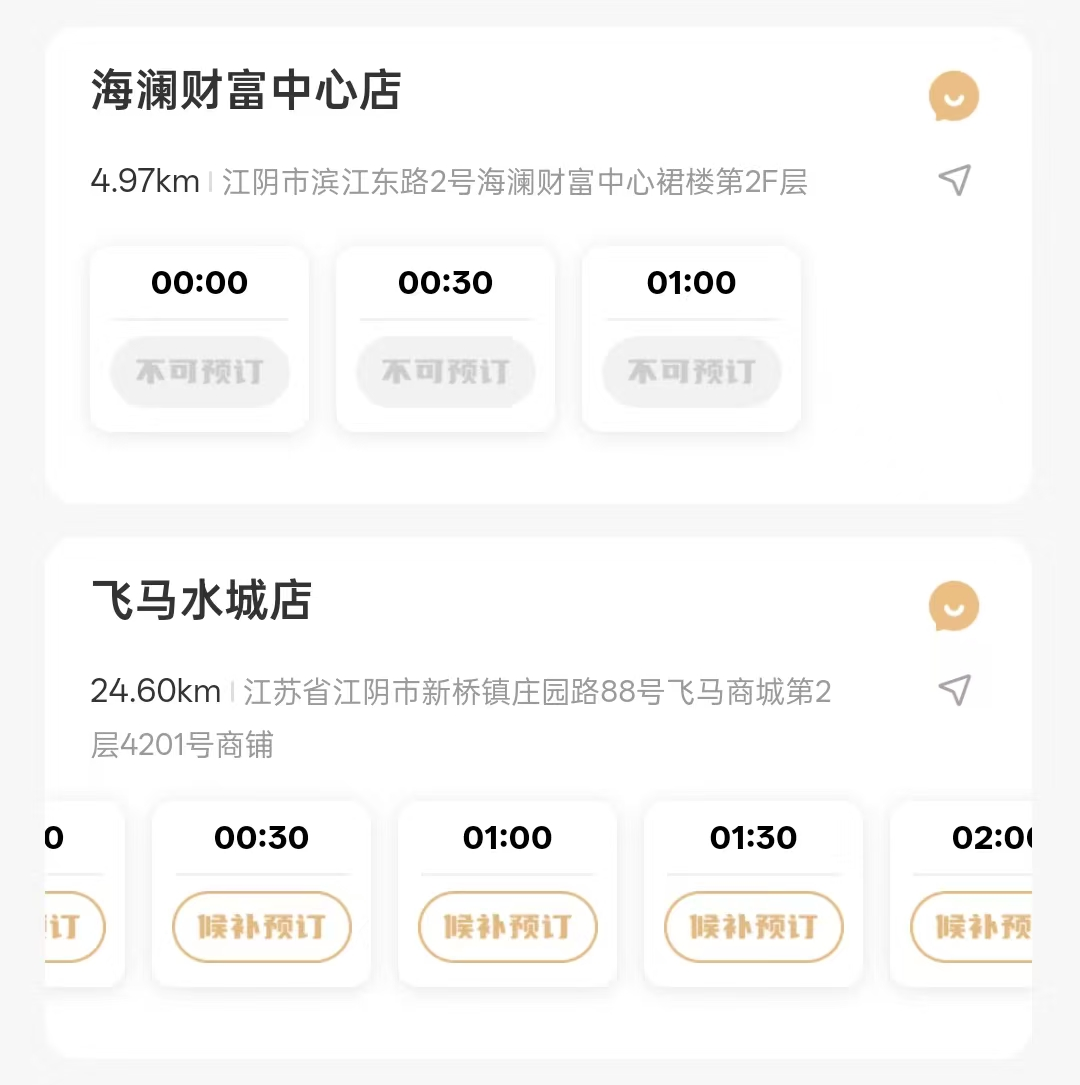This screenshot has height=1085, width=1080.
Task: Tap 候补预订 for 02:00 at 飞马水城店
Action: [x=971, y=927]
